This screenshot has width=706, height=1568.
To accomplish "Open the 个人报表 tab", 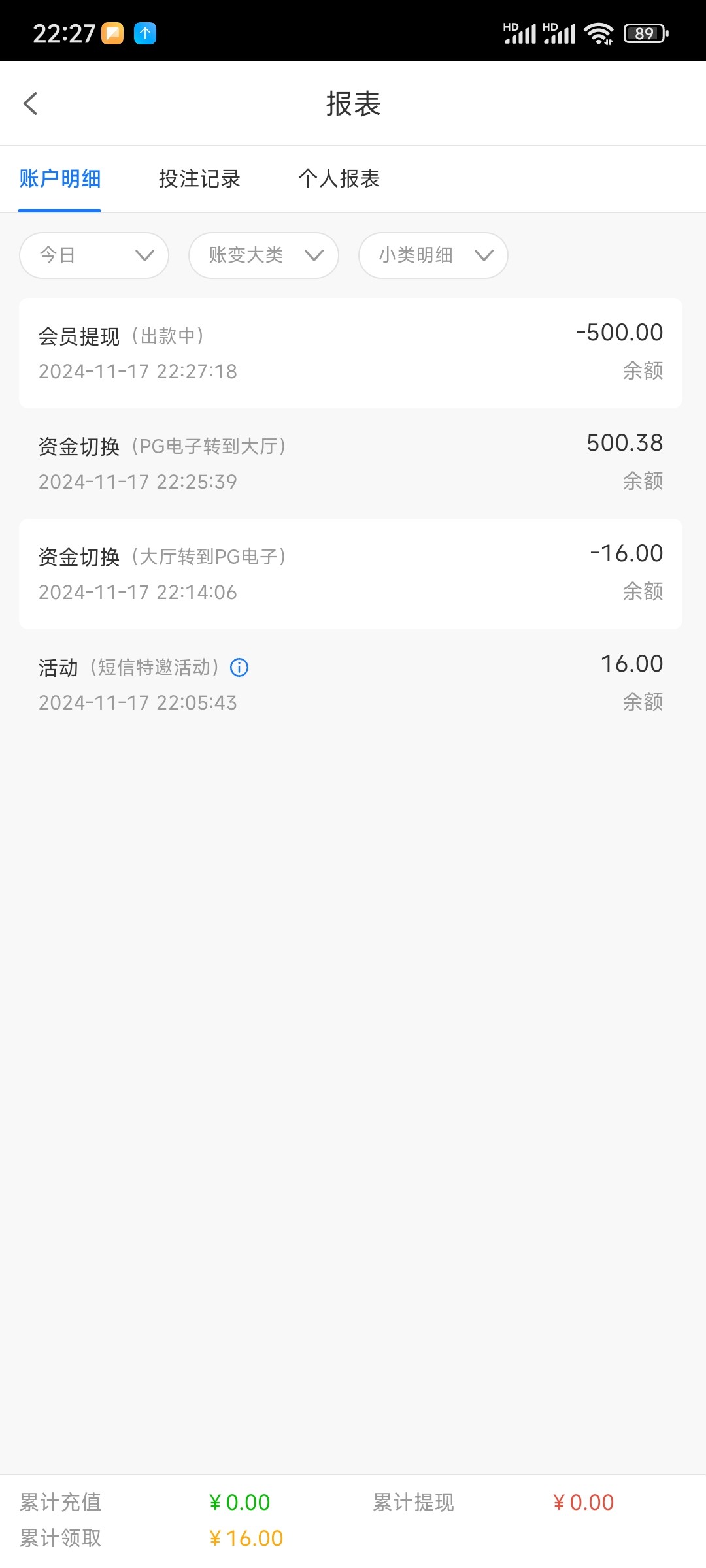I will point(339,178).
